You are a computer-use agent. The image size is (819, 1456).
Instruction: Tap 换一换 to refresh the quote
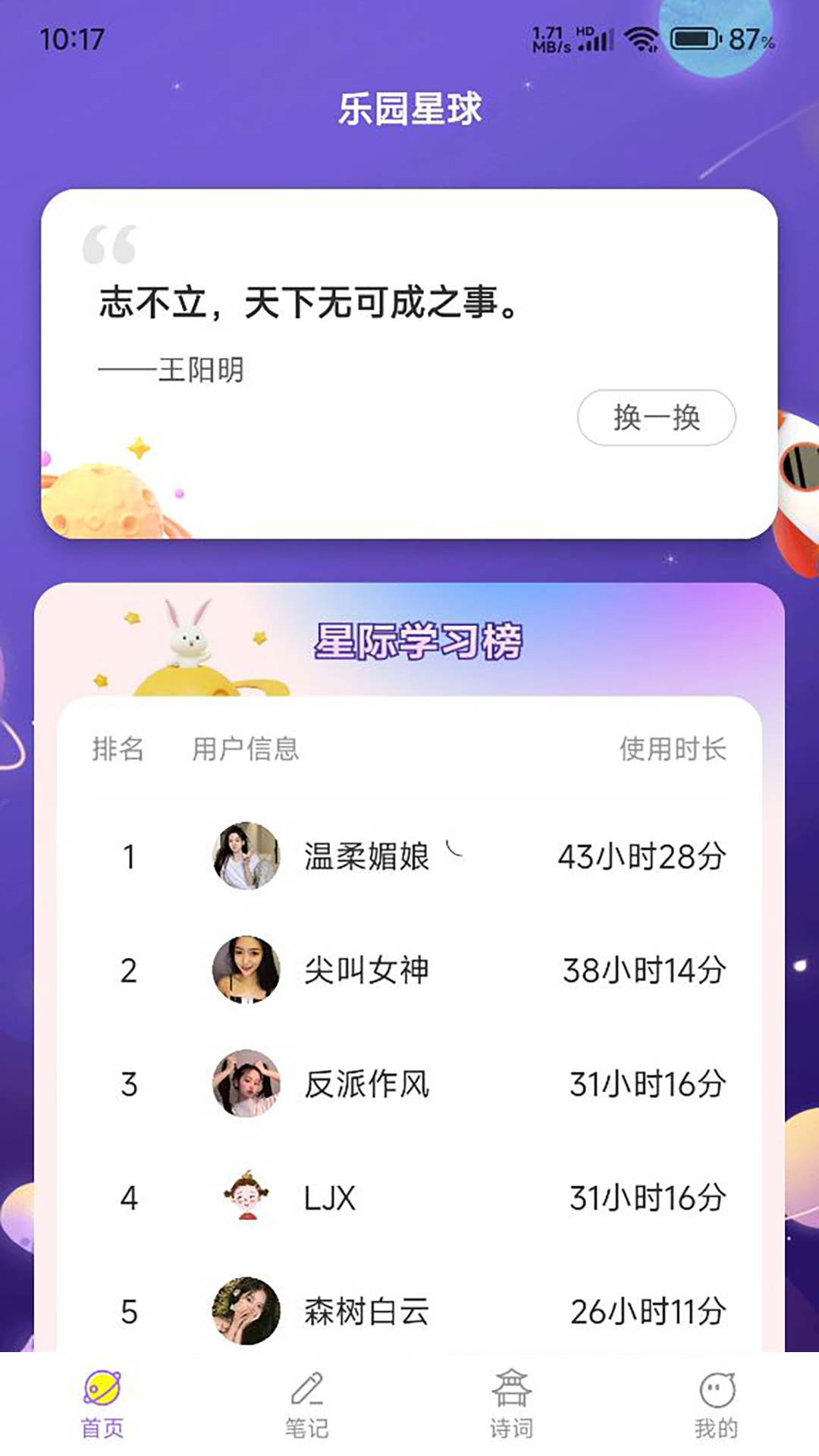point(656,417)
